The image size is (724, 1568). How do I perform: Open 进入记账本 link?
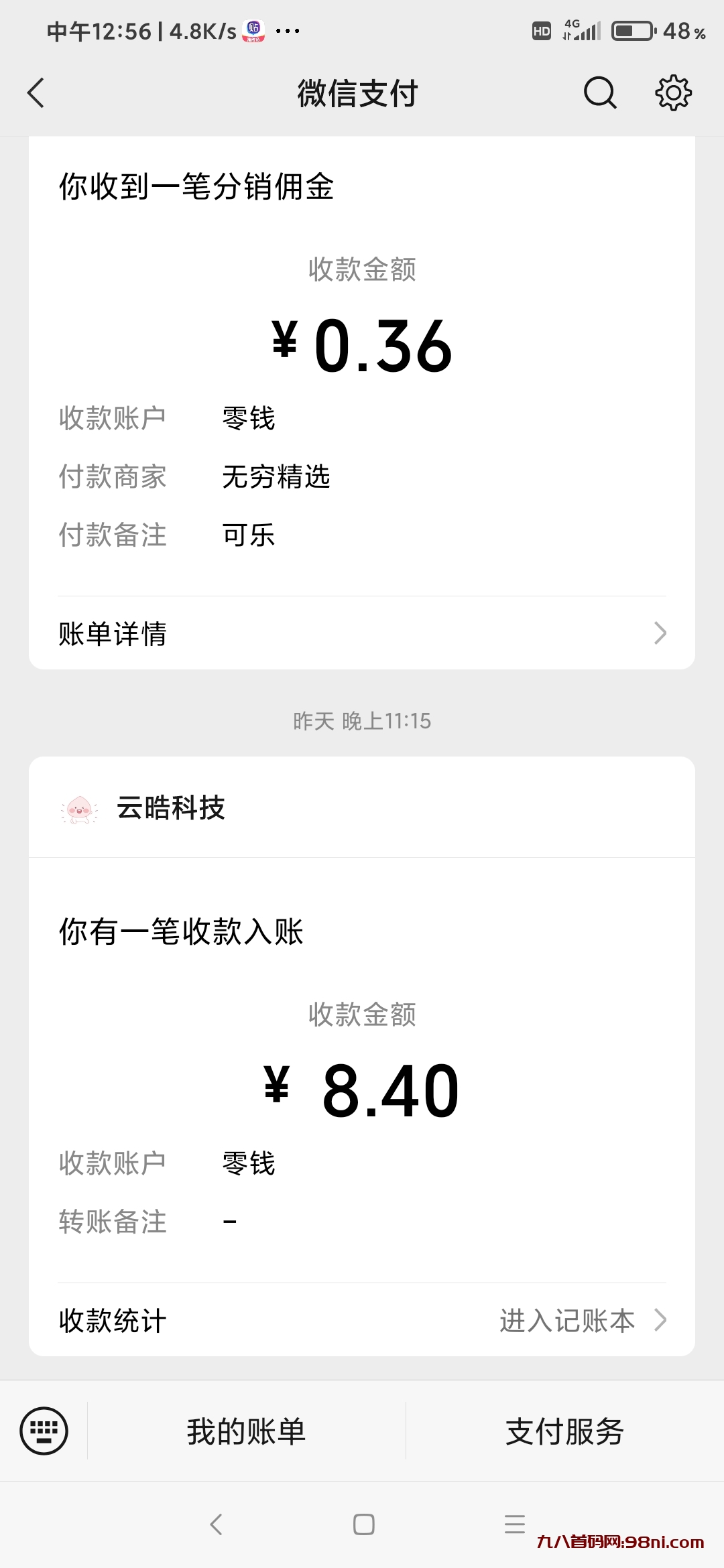(x=568, y=1321)
